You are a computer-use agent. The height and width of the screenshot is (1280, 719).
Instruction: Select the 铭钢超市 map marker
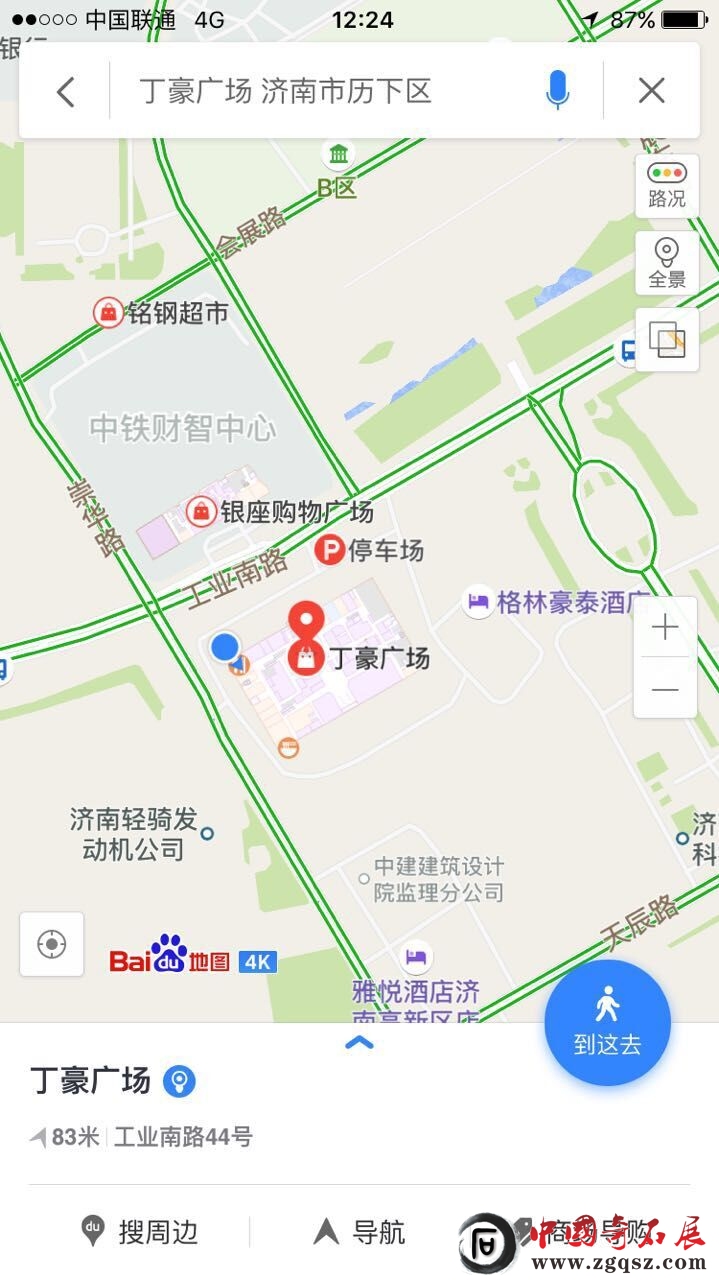(x=107, y=313)
